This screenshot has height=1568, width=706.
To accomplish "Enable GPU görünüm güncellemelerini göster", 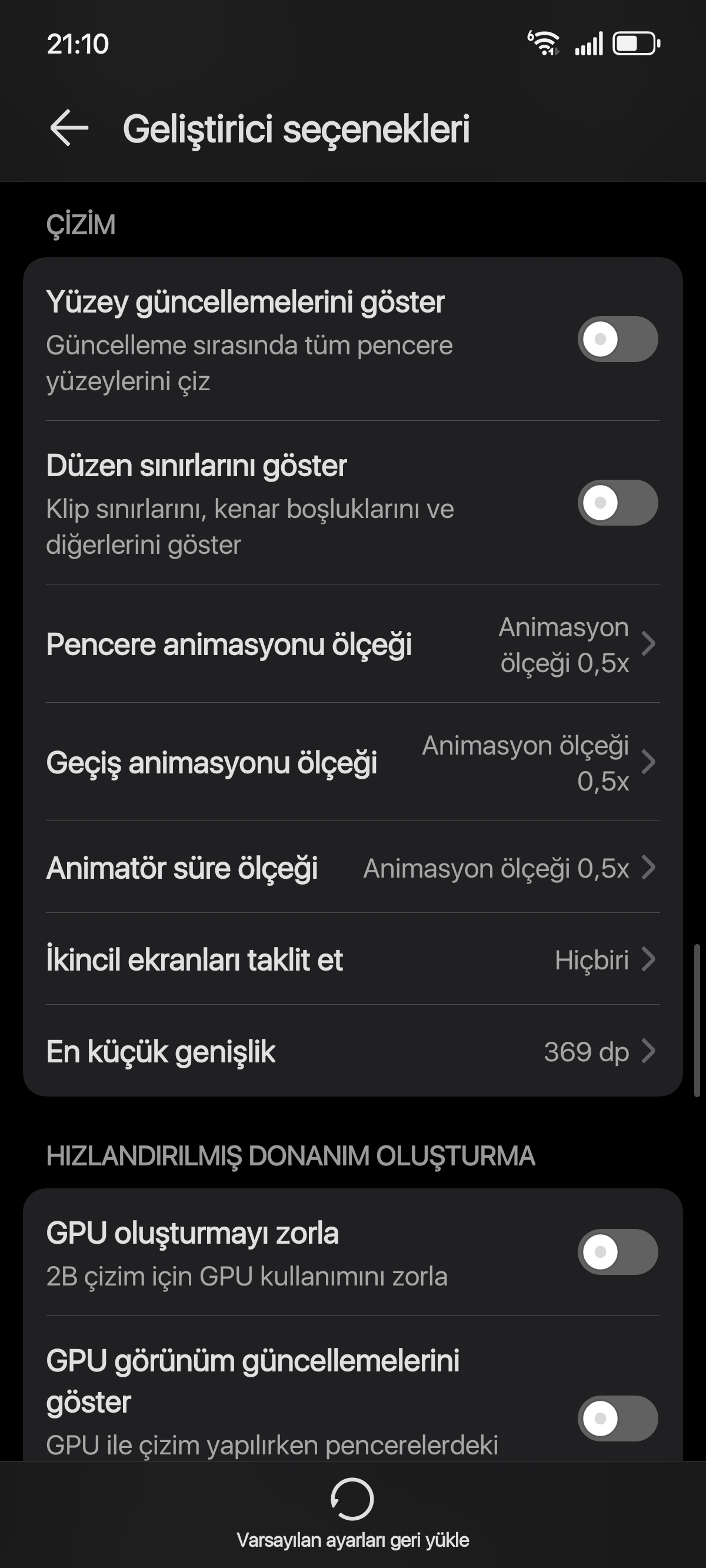I will click(x=617, y=1418).
